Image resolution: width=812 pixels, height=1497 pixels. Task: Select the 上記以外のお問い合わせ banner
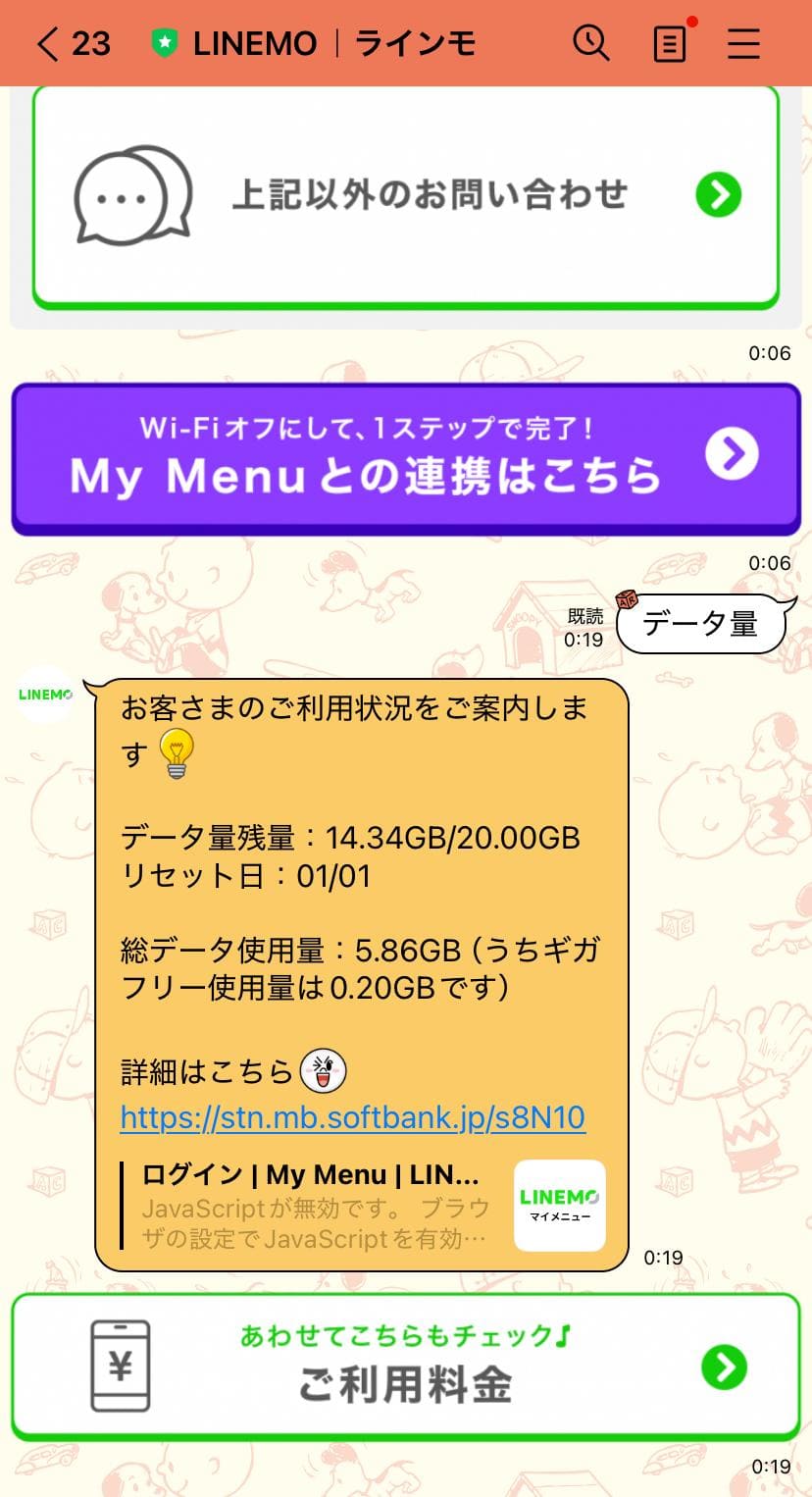pos(406,194)
